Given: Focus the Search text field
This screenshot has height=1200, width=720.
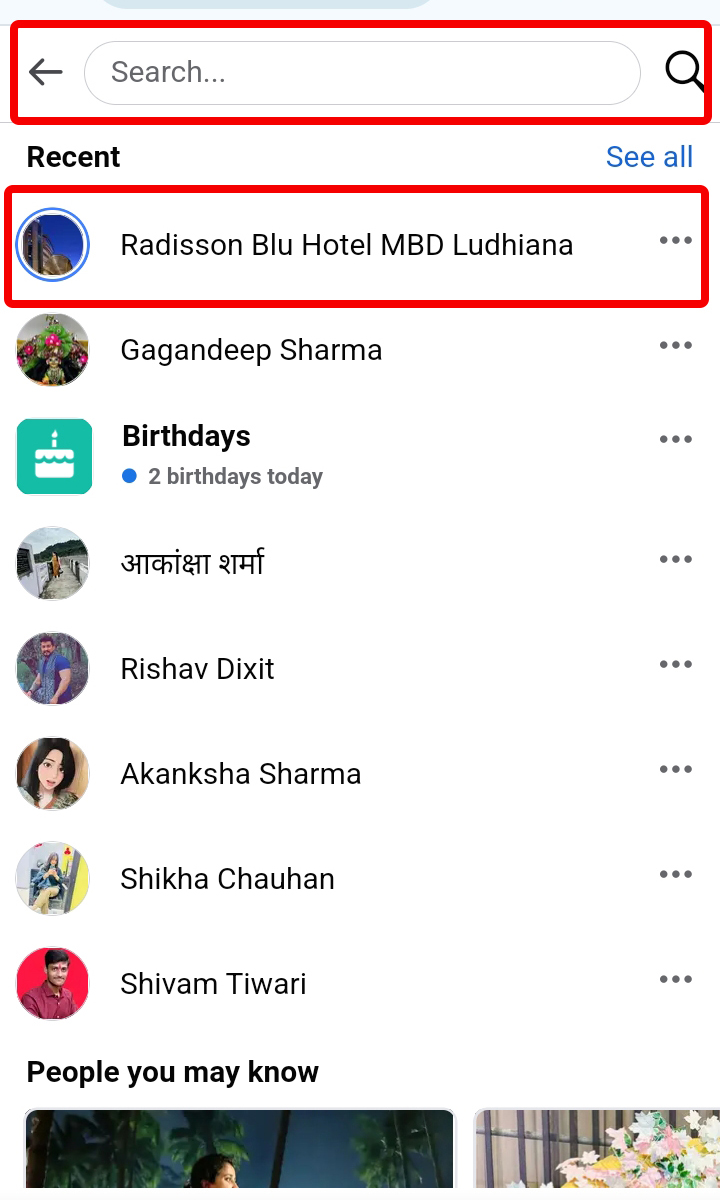Looking at the screenshot, I should point(360,72).
